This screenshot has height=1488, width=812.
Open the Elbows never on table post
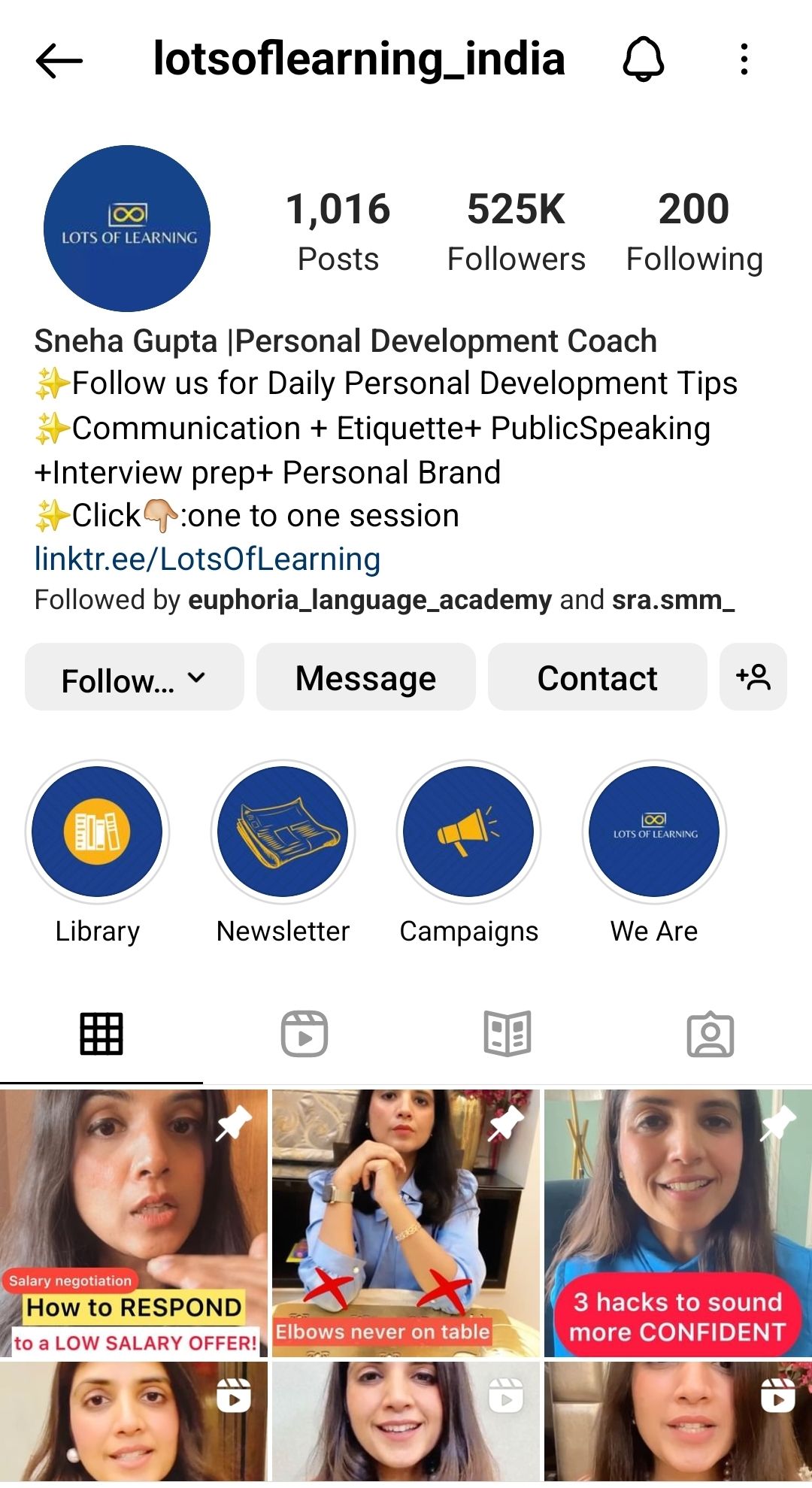pos(406,1223)
